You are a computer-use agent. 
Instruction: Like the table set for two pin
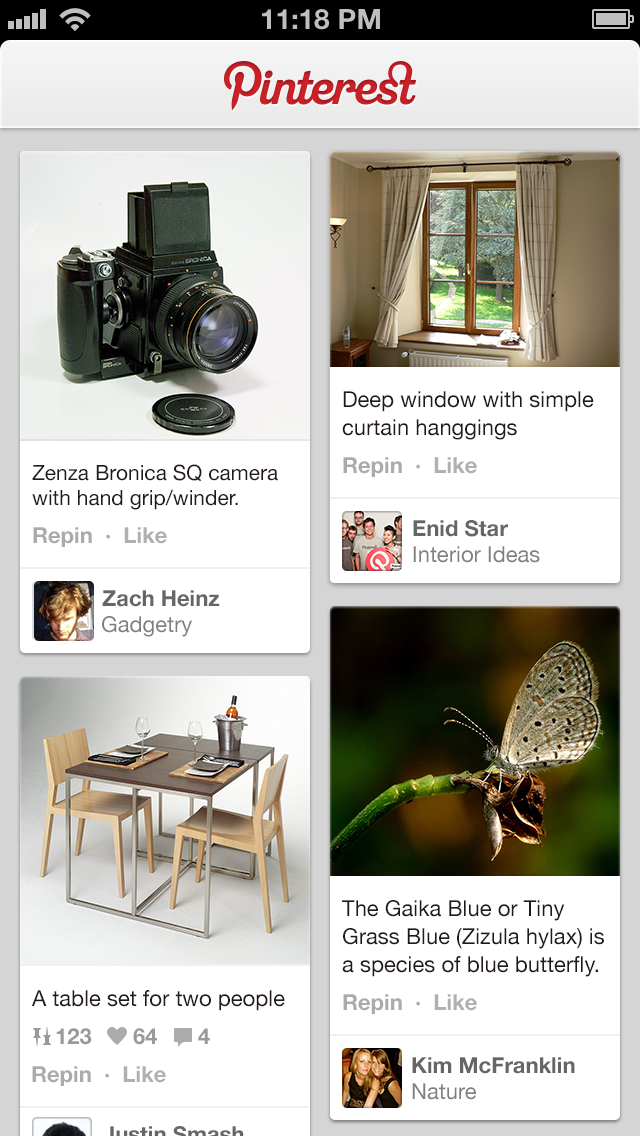click(x=144, y=1075)
